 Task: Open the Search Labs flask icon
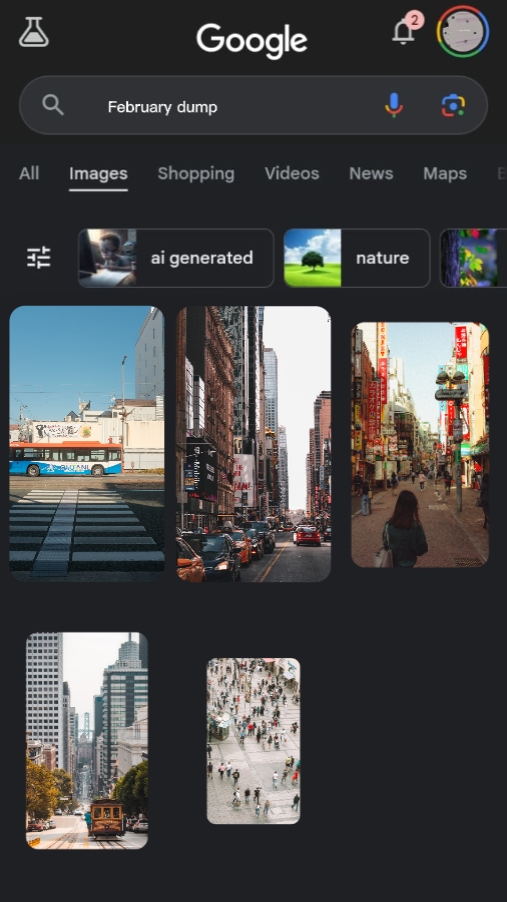[33, 32]
